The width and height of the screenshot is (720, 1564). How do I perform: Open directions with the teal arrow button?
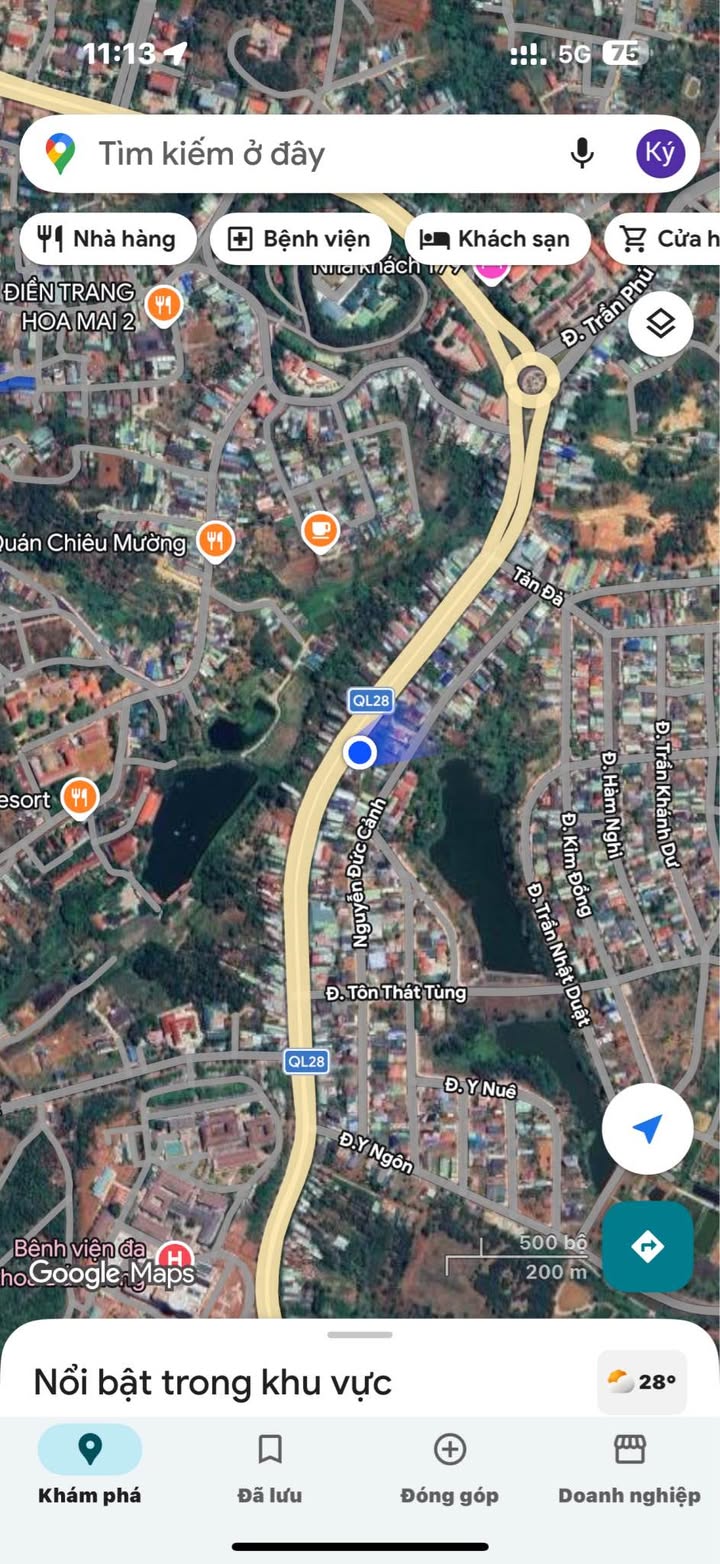pos(647,1246)
